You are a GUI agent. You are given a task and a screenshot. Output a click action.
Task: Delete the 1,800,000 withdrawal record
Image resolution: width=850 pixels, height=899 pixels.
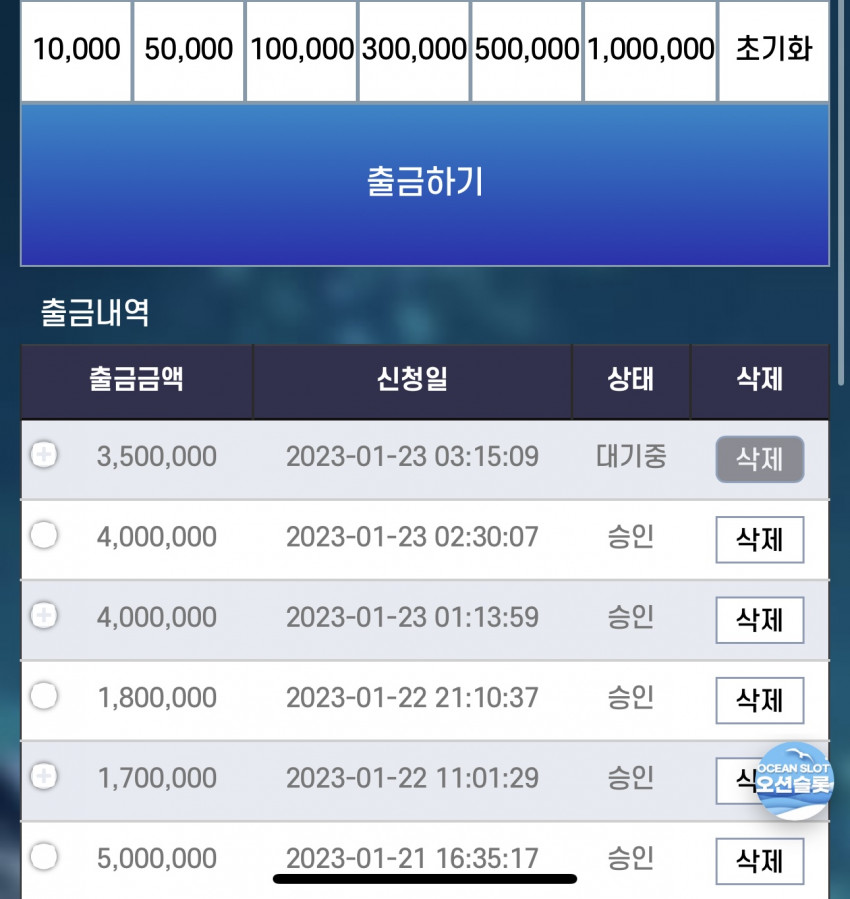759,700
